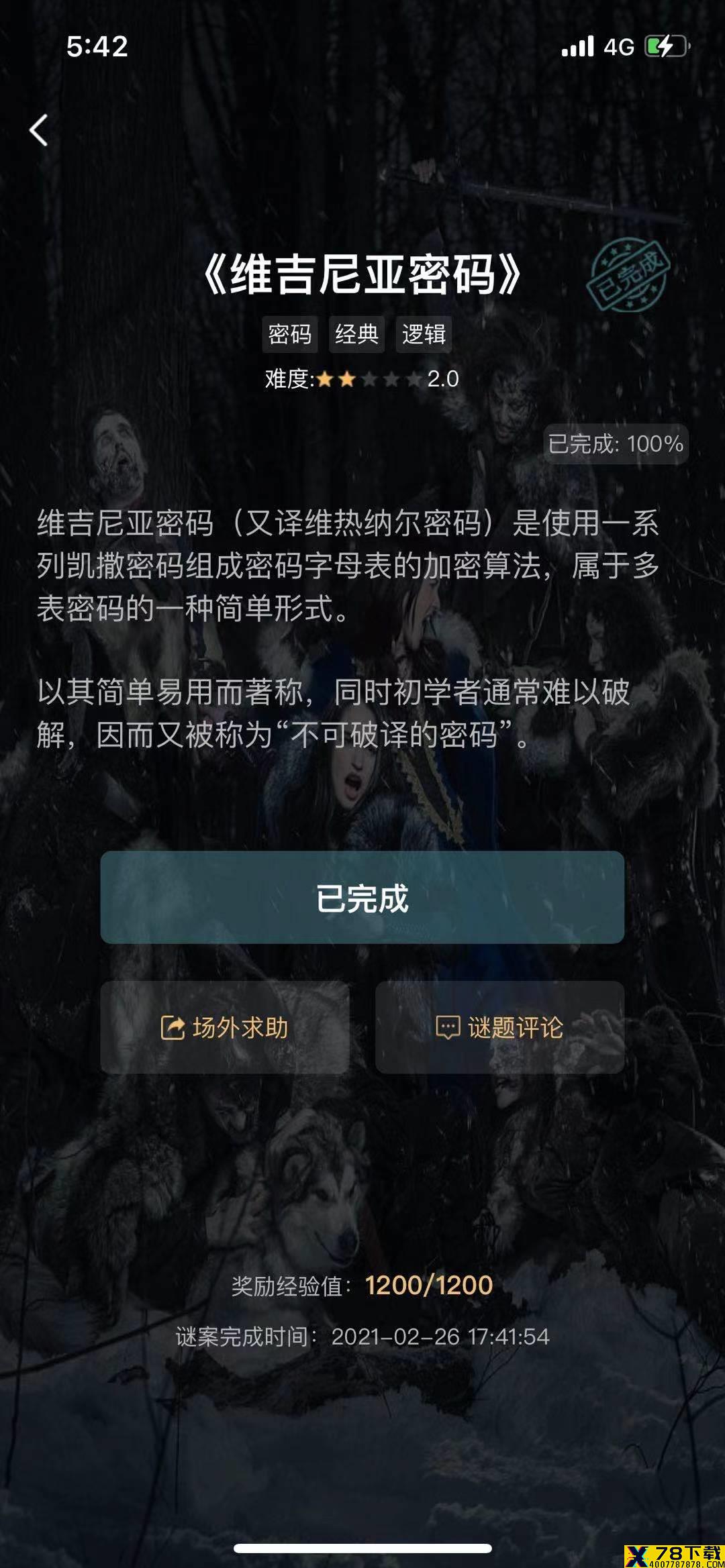Open 谜题评论 puzzle comments

[x=499, y=1027]
